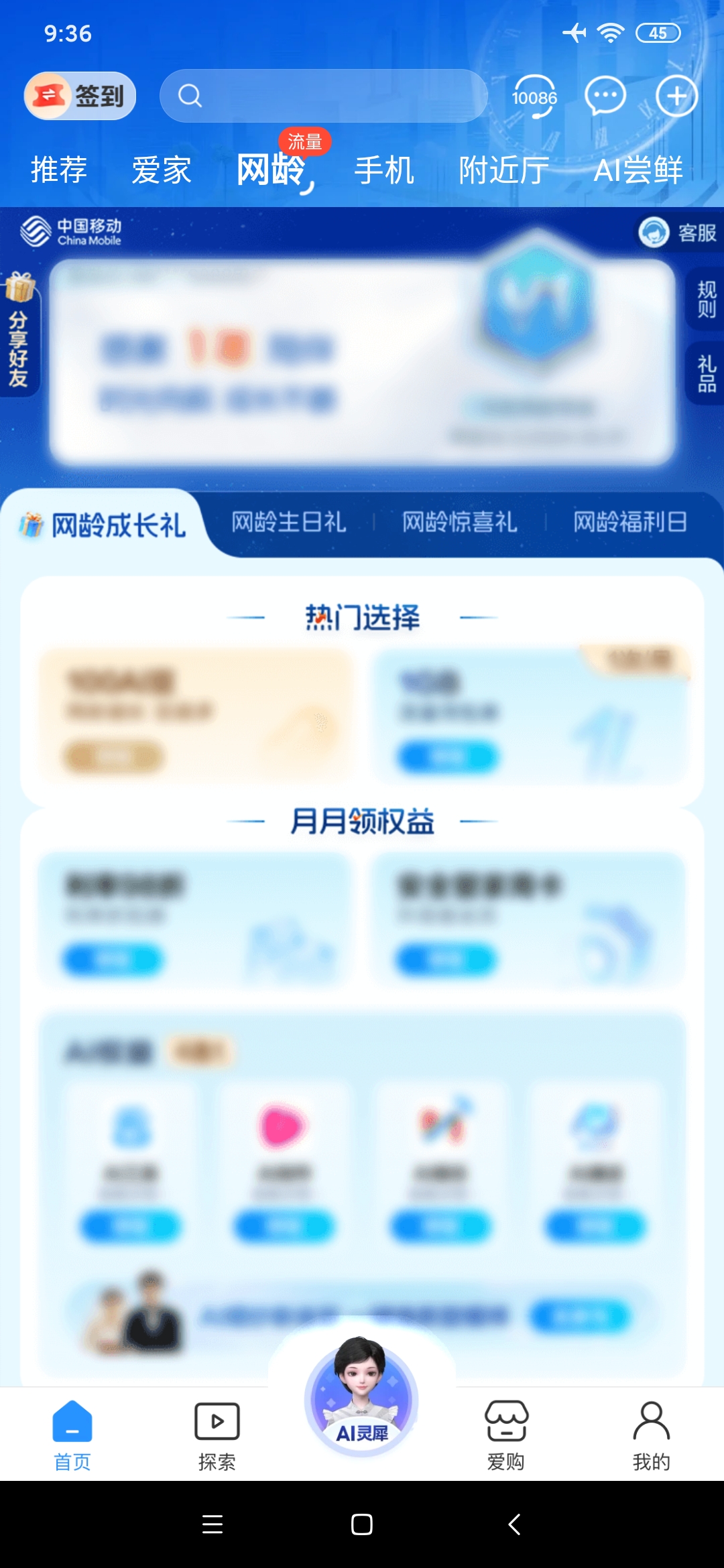Image resolution: width=724 pixels, height=1568 pixels.
Task: Tap the 分享好友 side button
Action: point(19,335)
